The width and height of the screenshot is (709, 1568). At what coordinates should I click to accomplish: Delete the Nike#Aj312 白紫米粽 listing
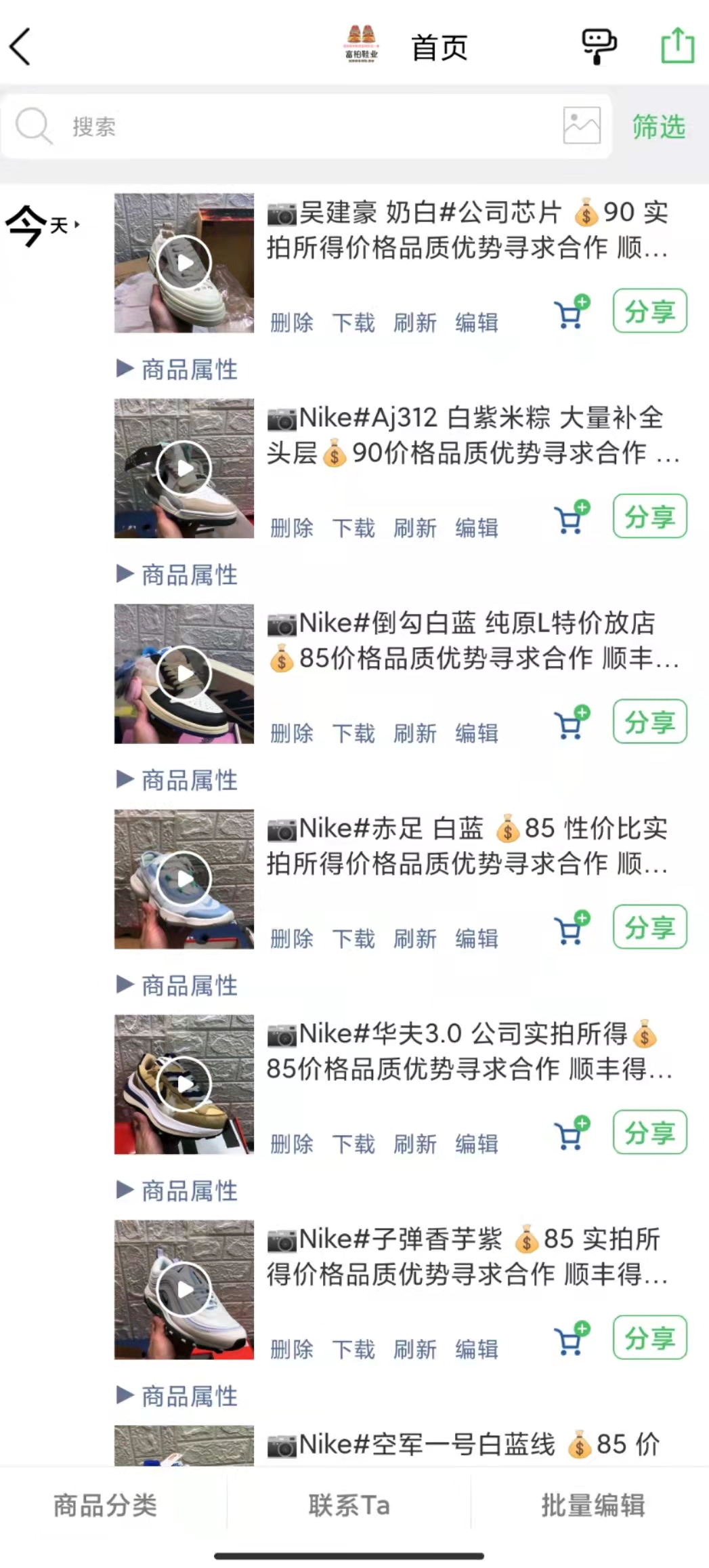292,528
